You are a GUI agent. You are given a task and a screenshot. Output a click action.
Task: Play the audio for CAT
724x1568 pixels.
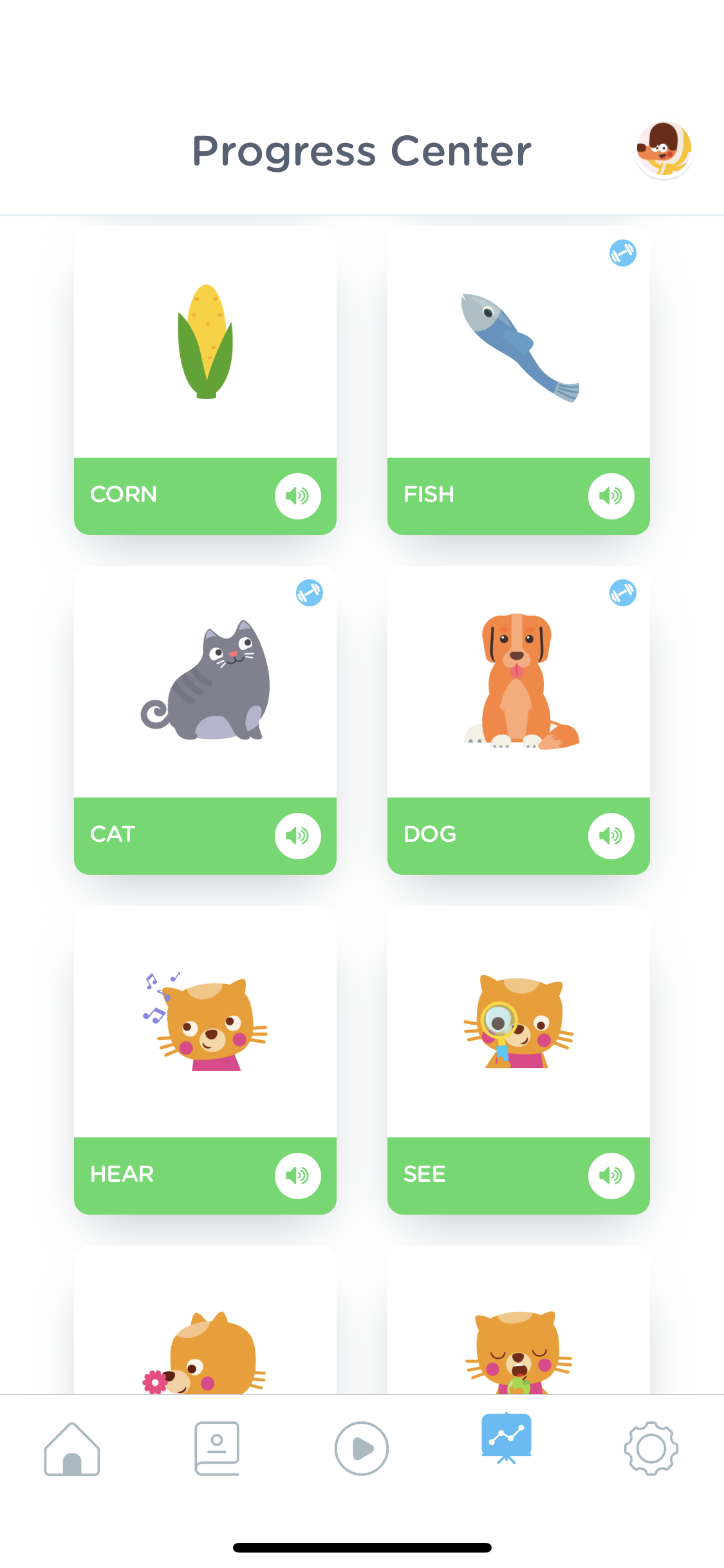(x=298, y=835)
